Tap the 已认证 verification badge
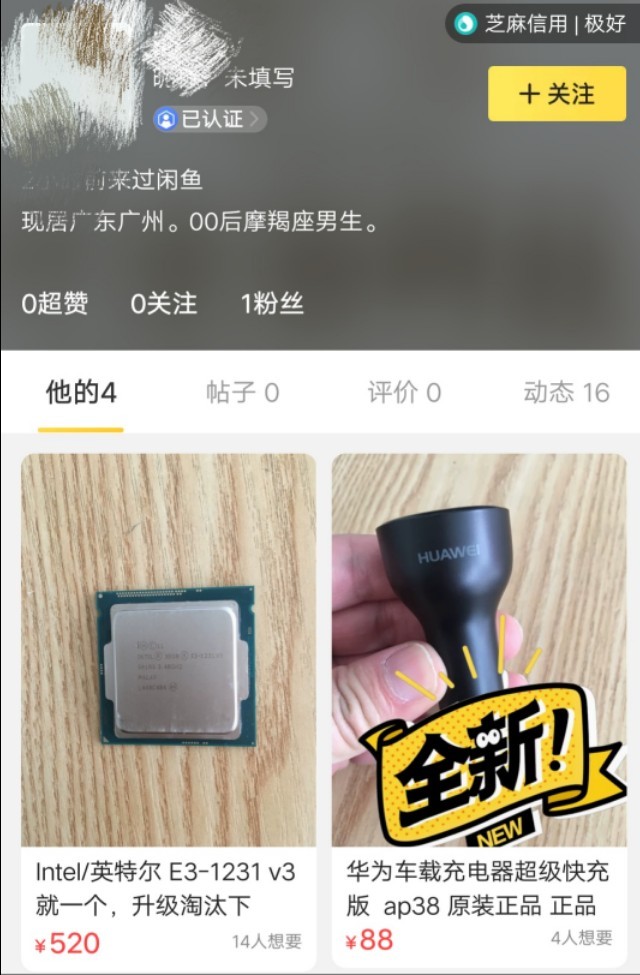Viewport: 640px width, 975px height. 210,120
